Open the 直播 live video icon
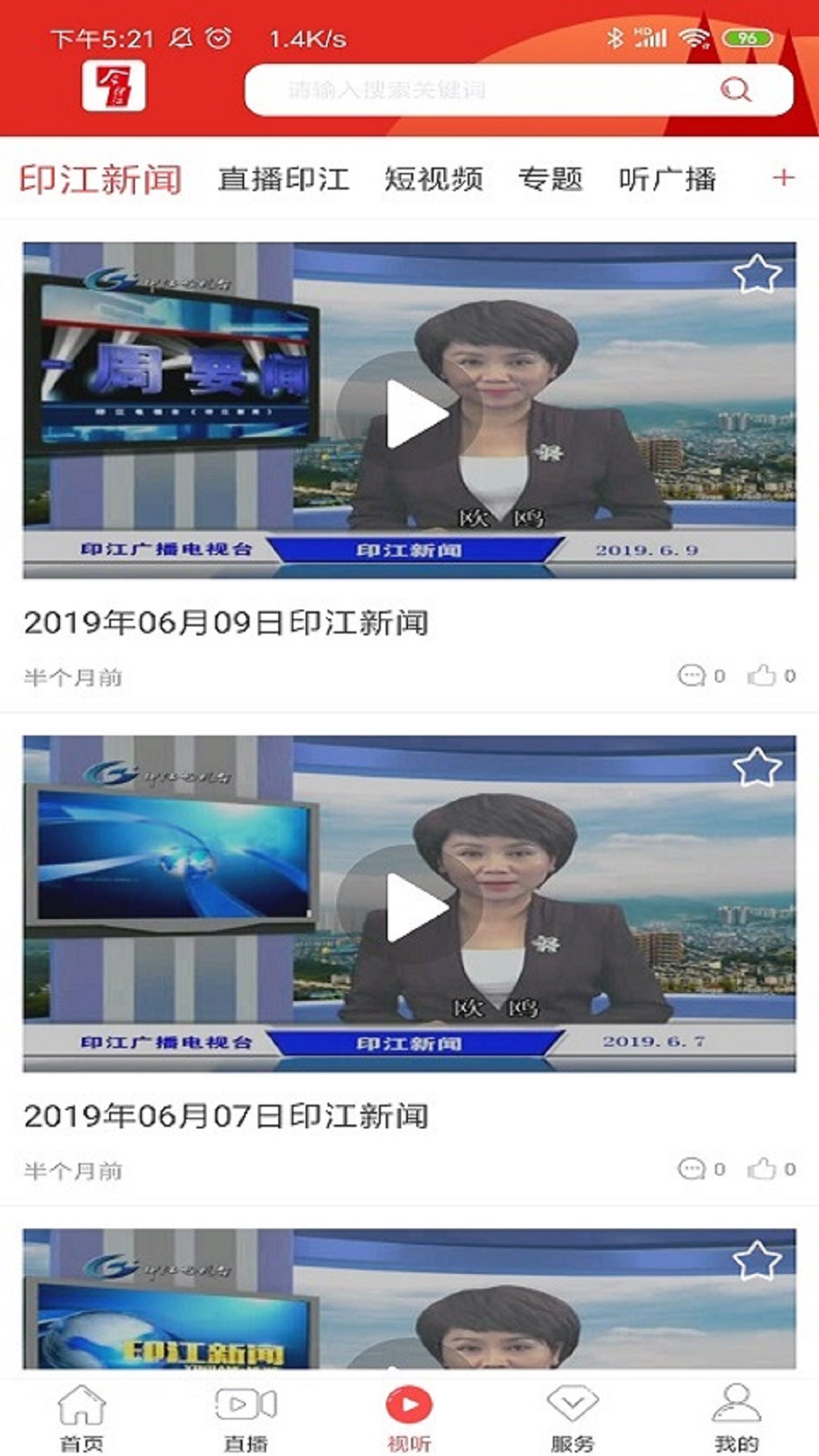The width and height of the screenshot is (819, 1456). [x=245, y=1404]
